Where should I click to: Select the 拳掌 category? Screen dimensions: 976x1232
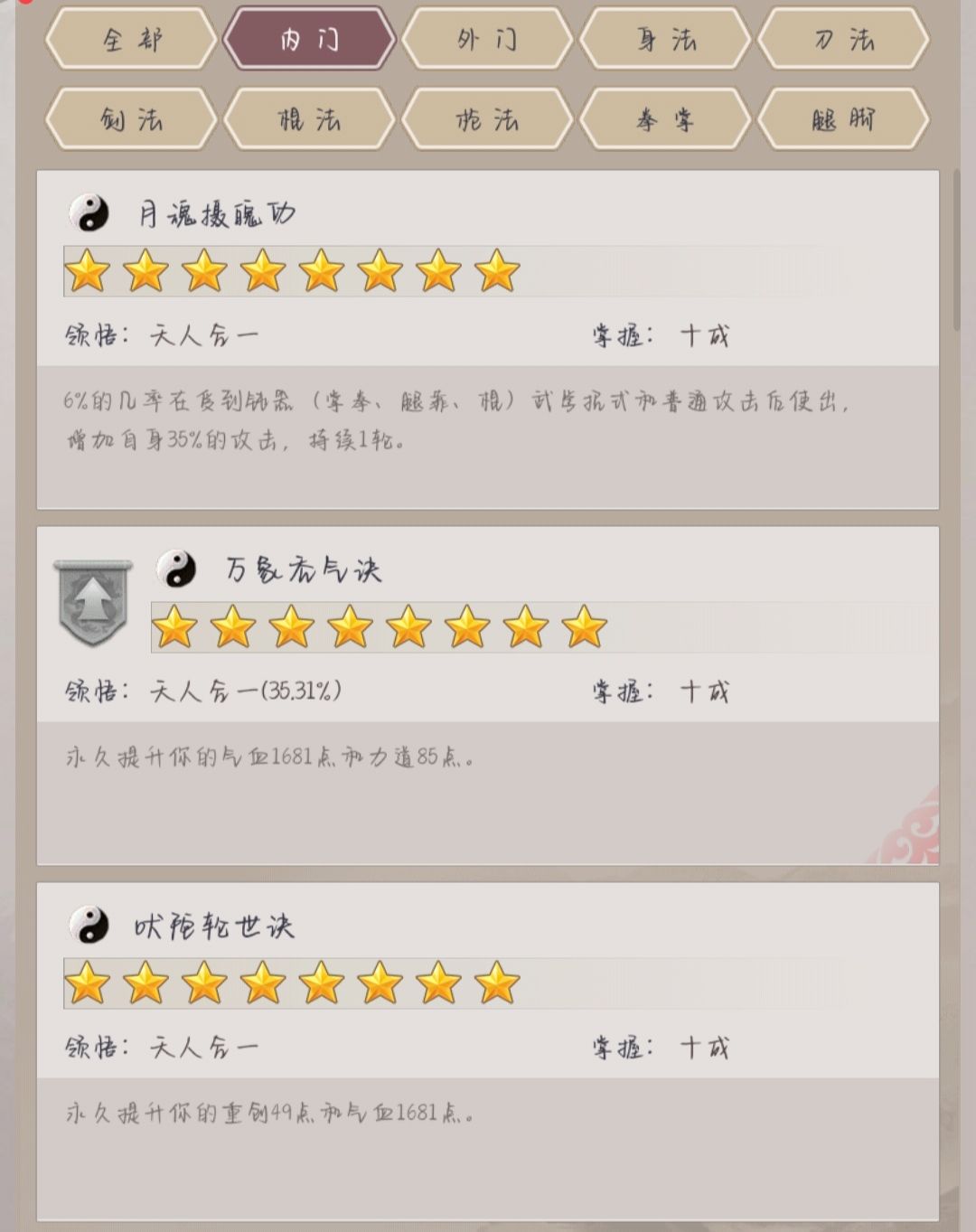click(x=665, y=120)
